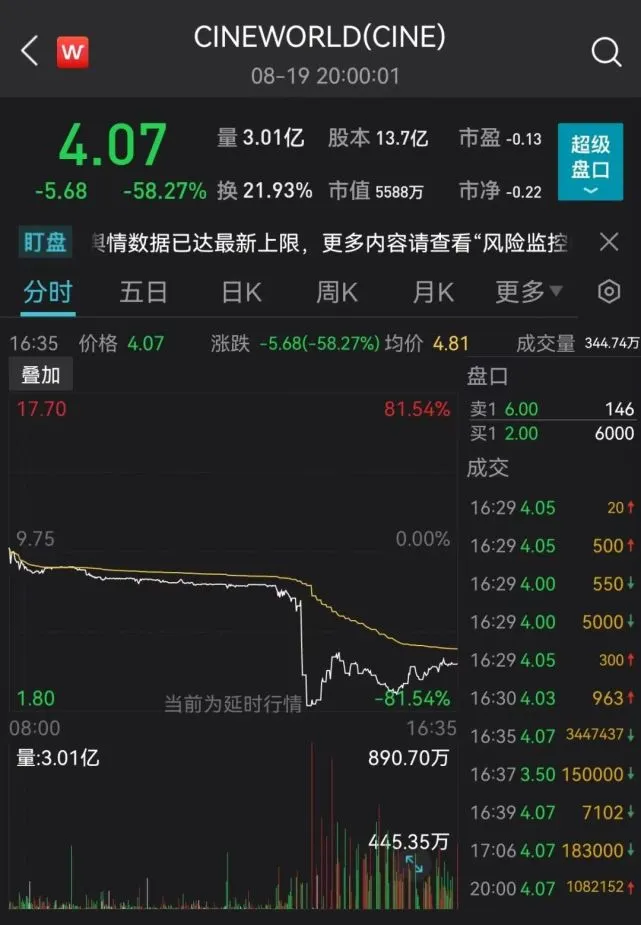Screen dimensions: 641x925
Task: View the 周K chart
Action: coord(336,292)
